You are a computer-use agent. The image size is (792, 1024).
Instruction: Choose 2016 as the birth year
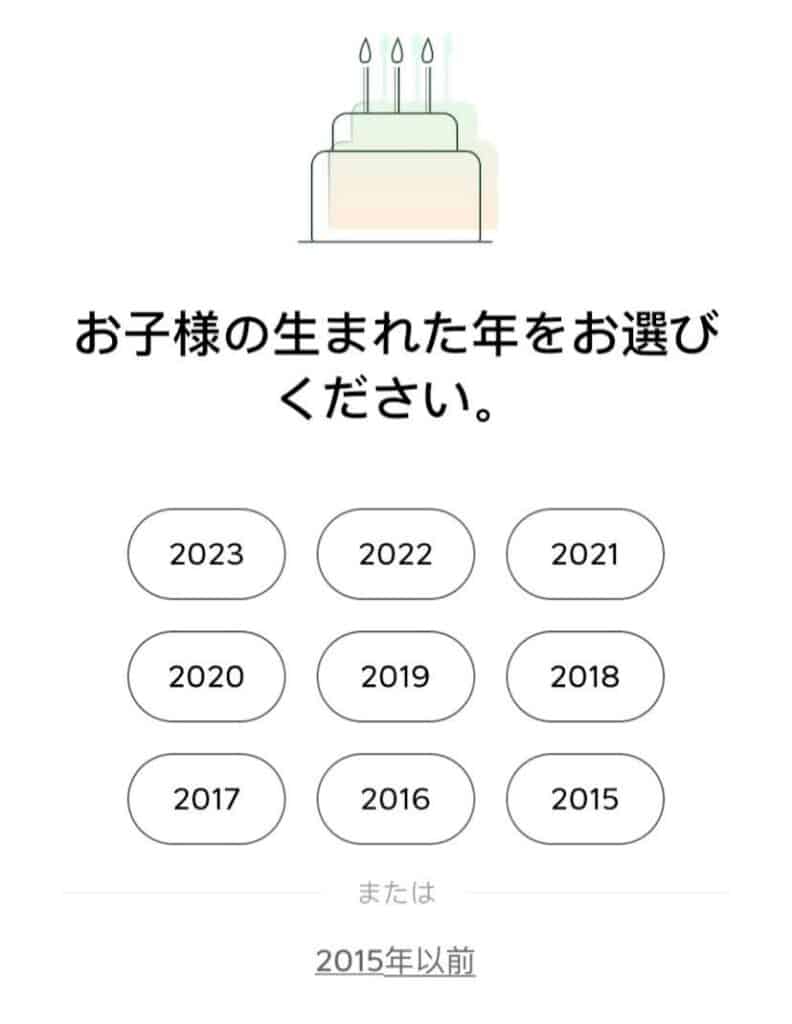[396, 799]
